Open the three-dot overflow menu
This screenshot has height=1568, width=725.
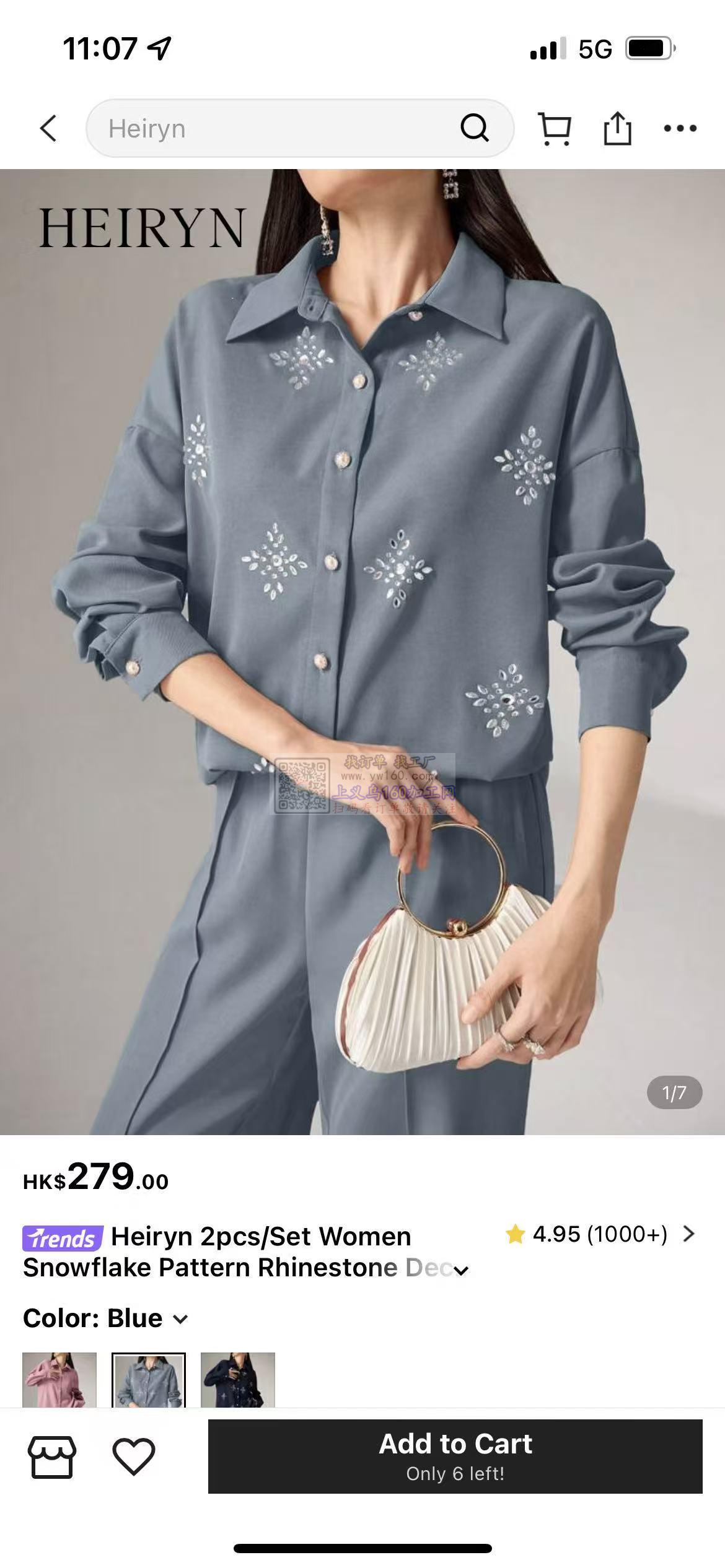tap(680, 128)
